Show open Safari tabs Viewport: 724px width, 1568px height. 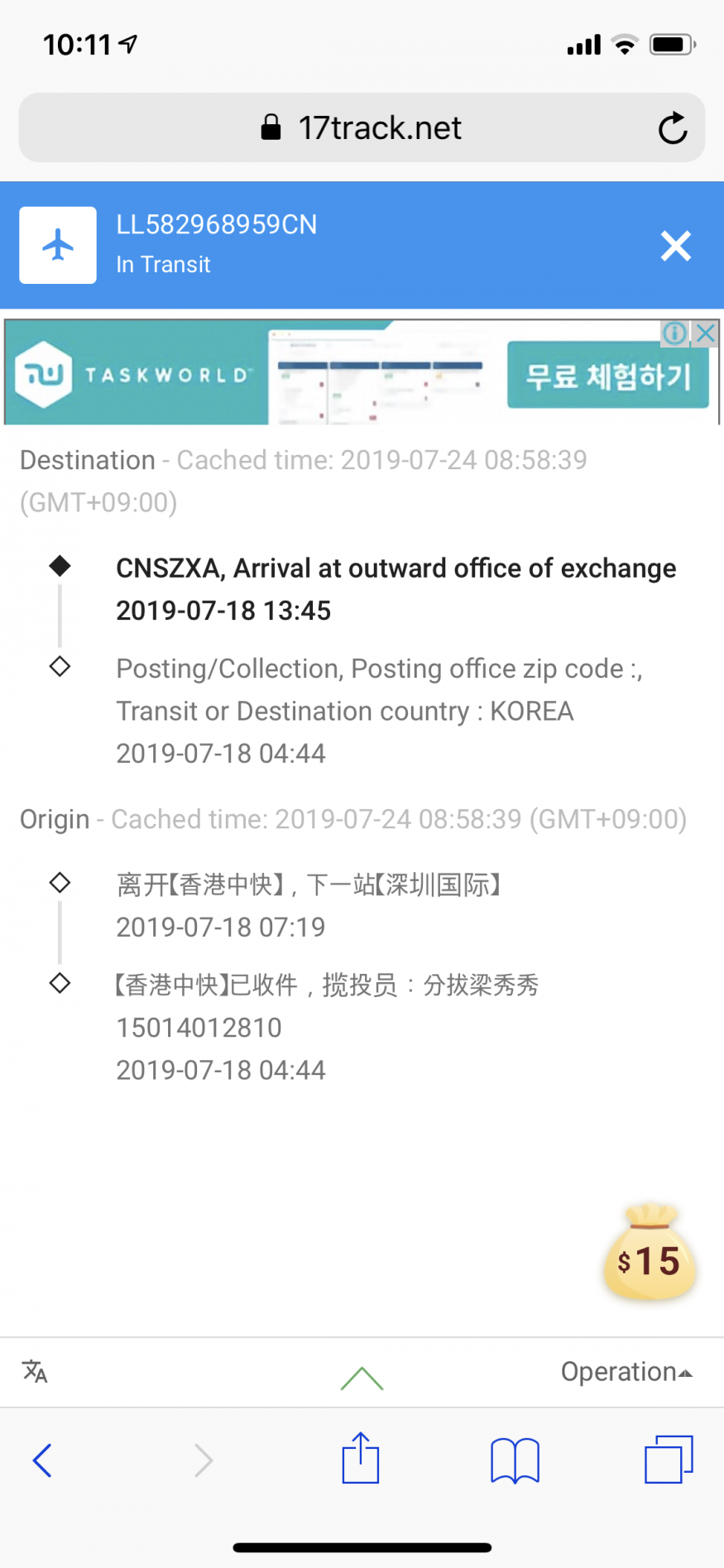(x=669, y=1459)
